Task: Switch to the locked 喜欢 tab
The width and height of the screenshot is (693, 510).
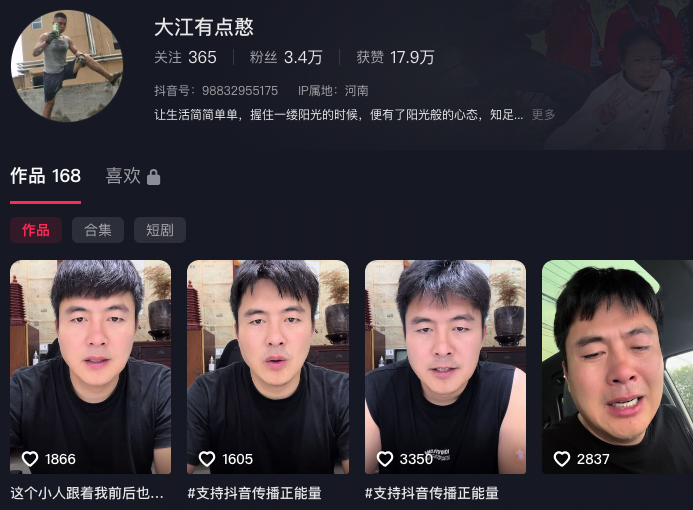Action: (132, 176)
